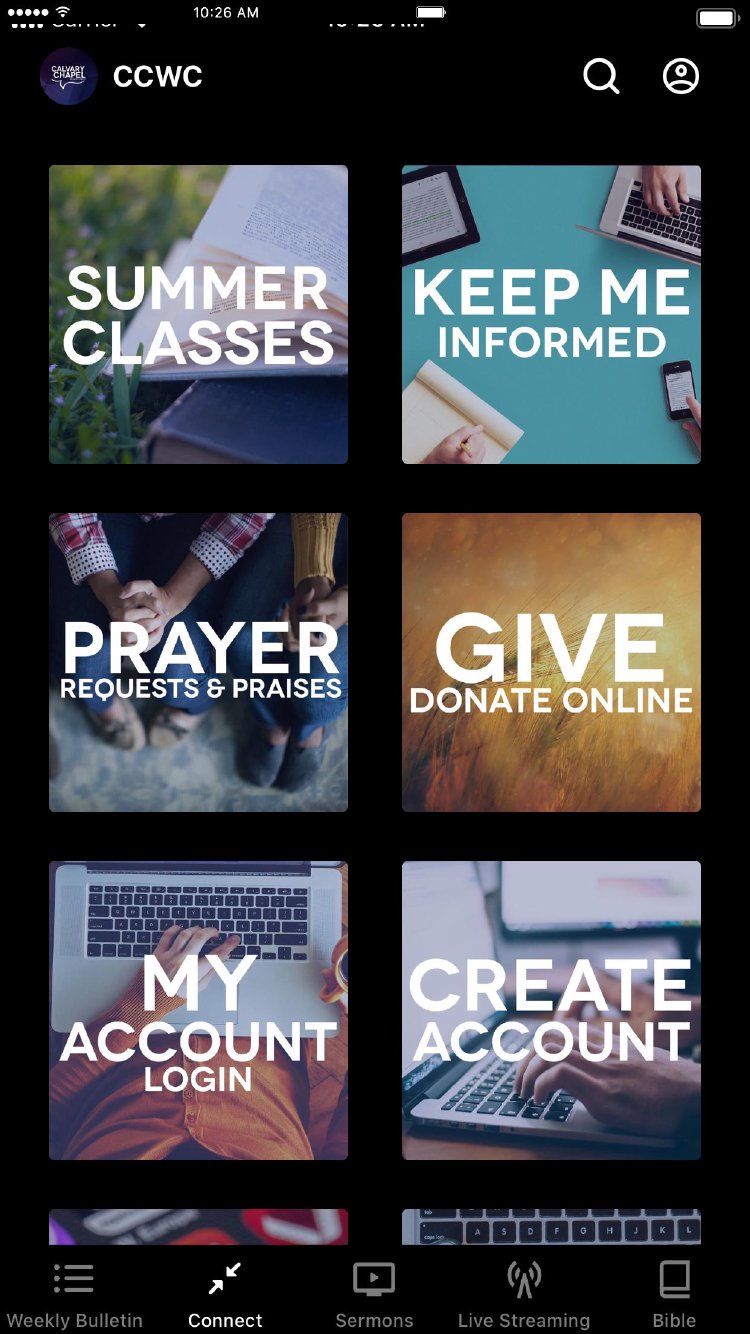Screen dimensions: 750x1334
Task: Open Prayer Requests & Praises
Action: (198, 662)
